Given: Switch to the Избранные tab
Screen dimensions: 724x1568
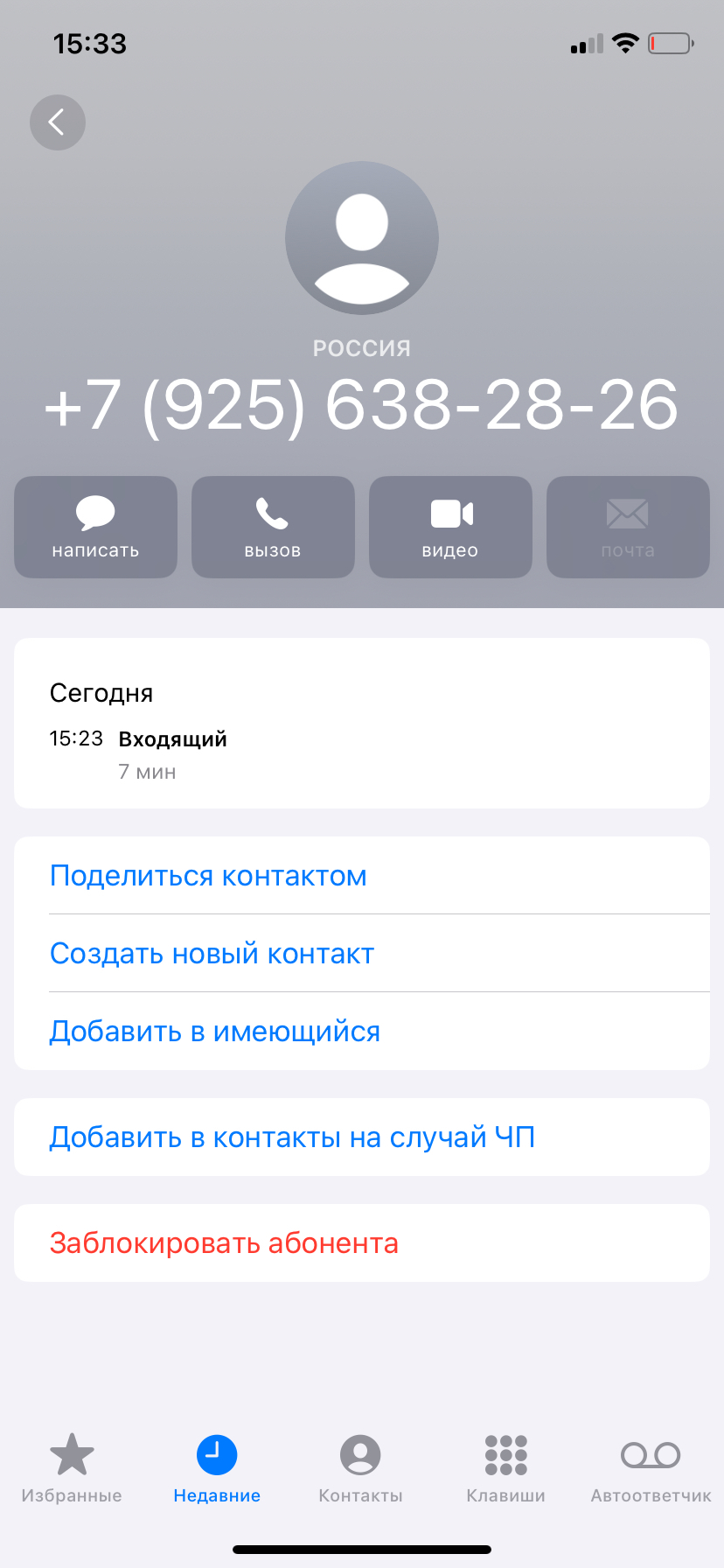Looking at the screenshot, I should coord(72,1469).
